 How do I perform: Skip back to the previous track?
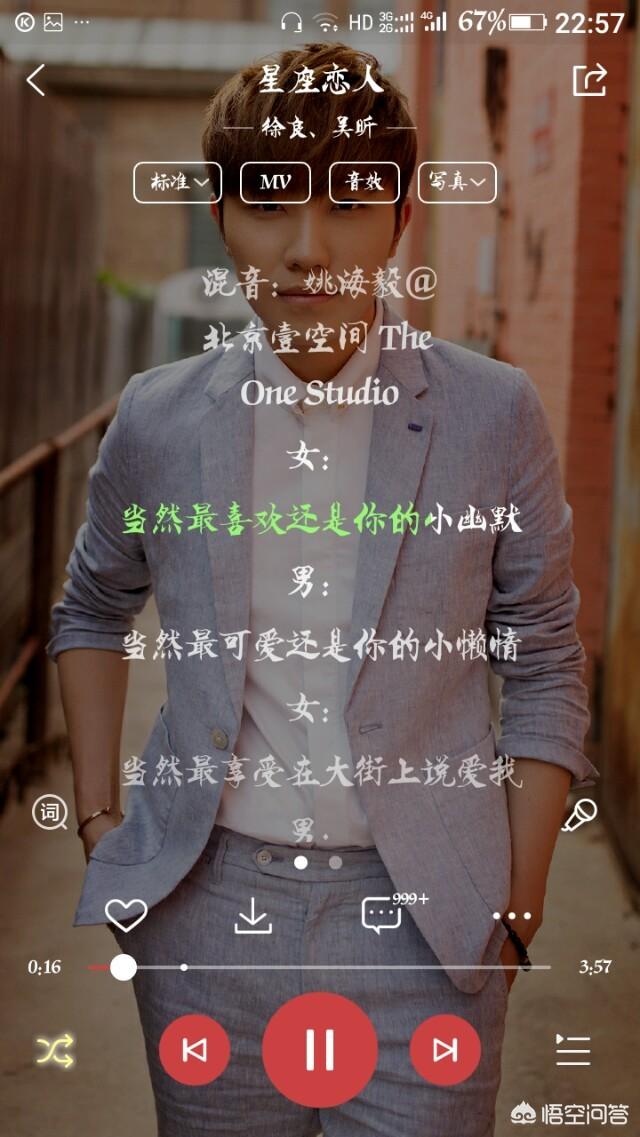click(x=194, y=1049)
